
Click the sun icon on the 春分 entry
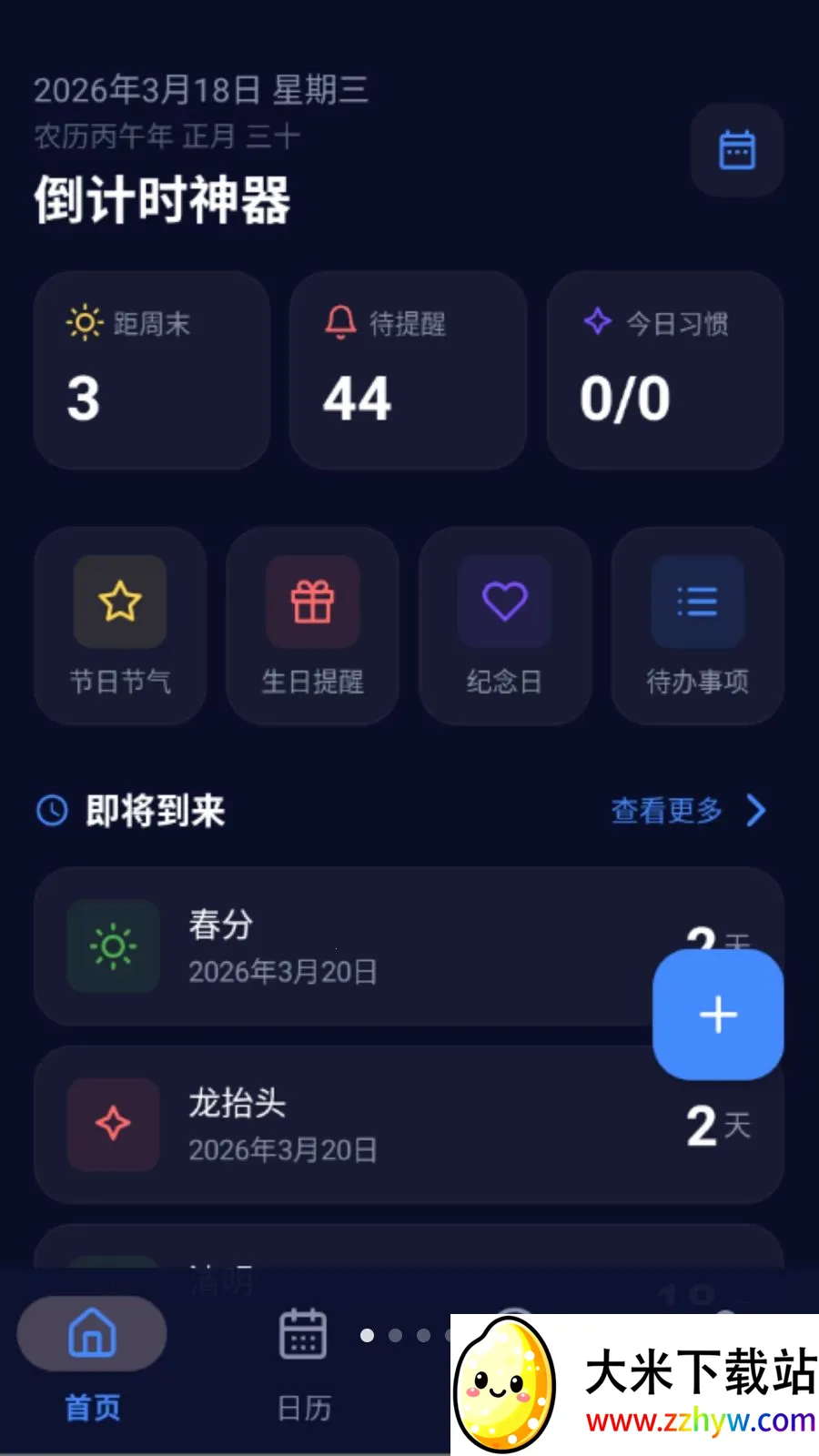click(x=113, y=946)
